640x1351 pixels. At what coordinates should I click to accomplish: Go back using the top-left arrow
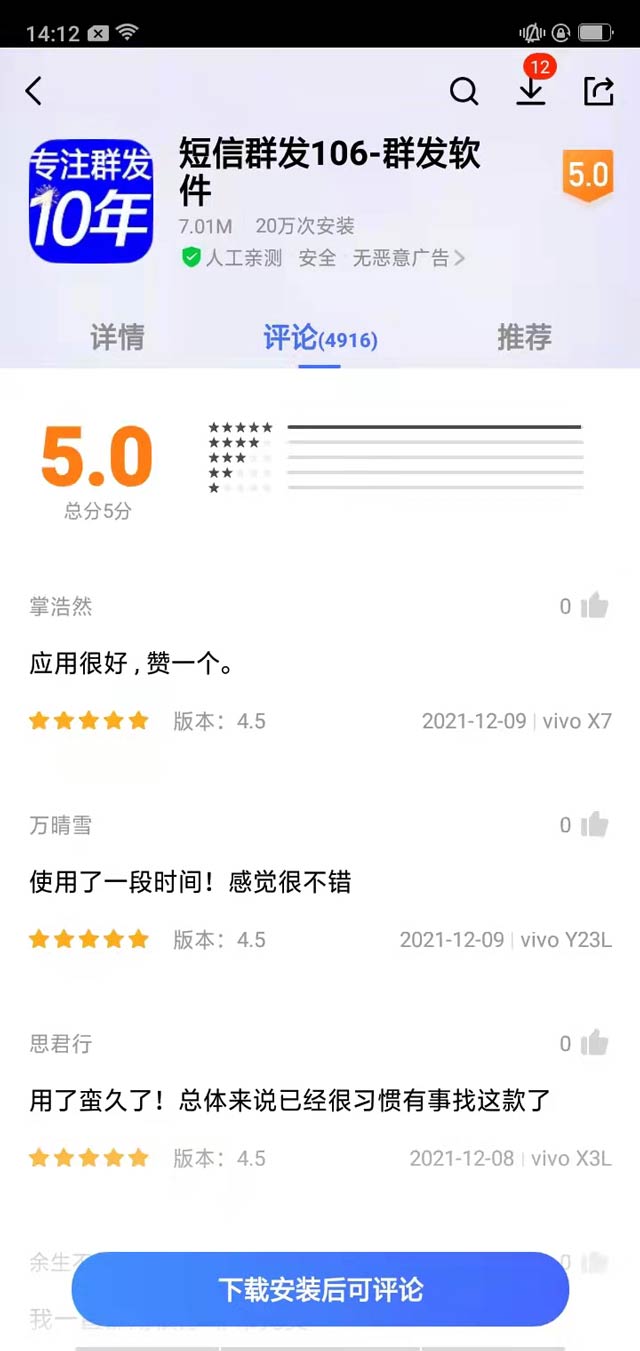34,92
